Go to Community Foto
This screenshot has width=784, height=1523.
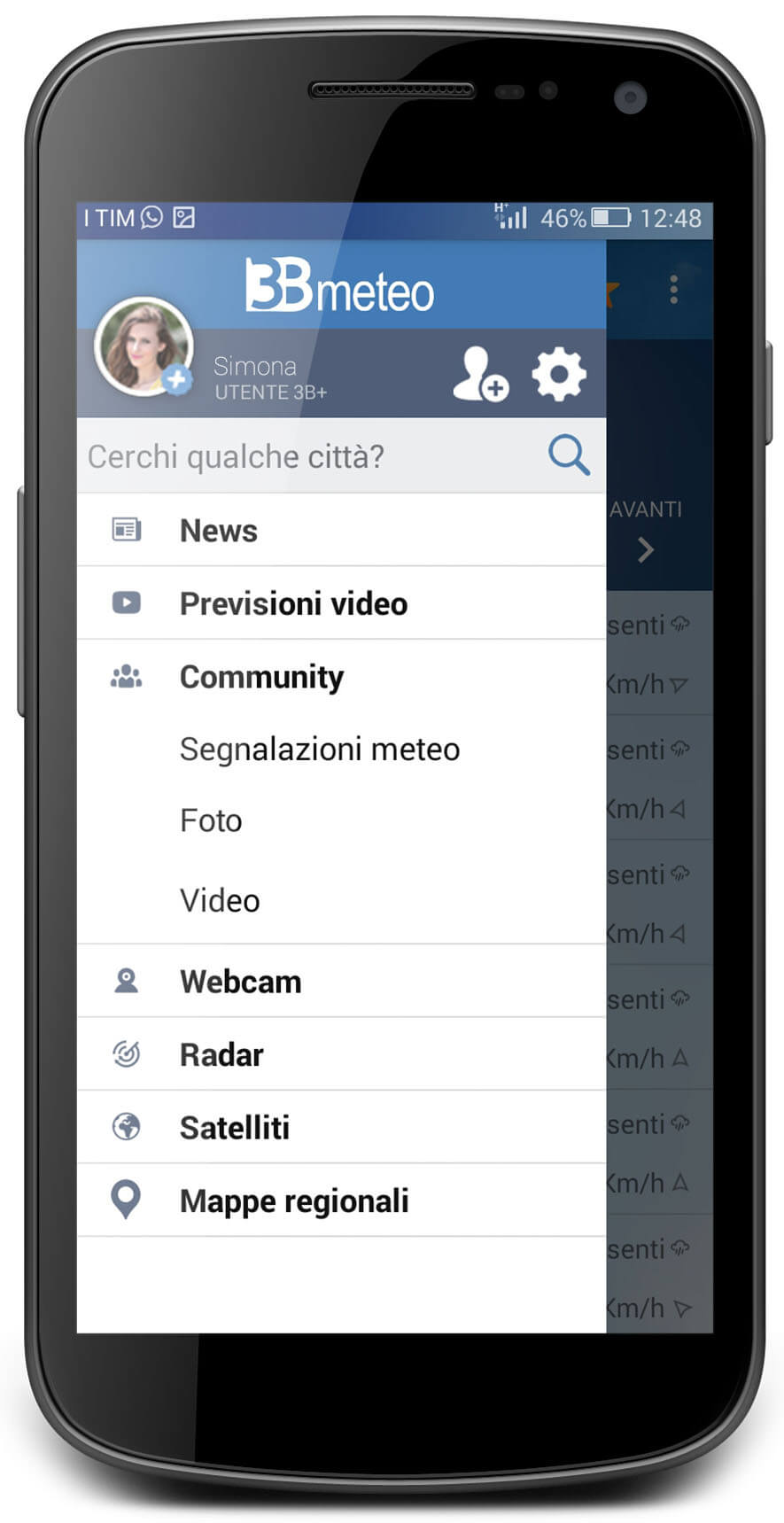[211, 820]
